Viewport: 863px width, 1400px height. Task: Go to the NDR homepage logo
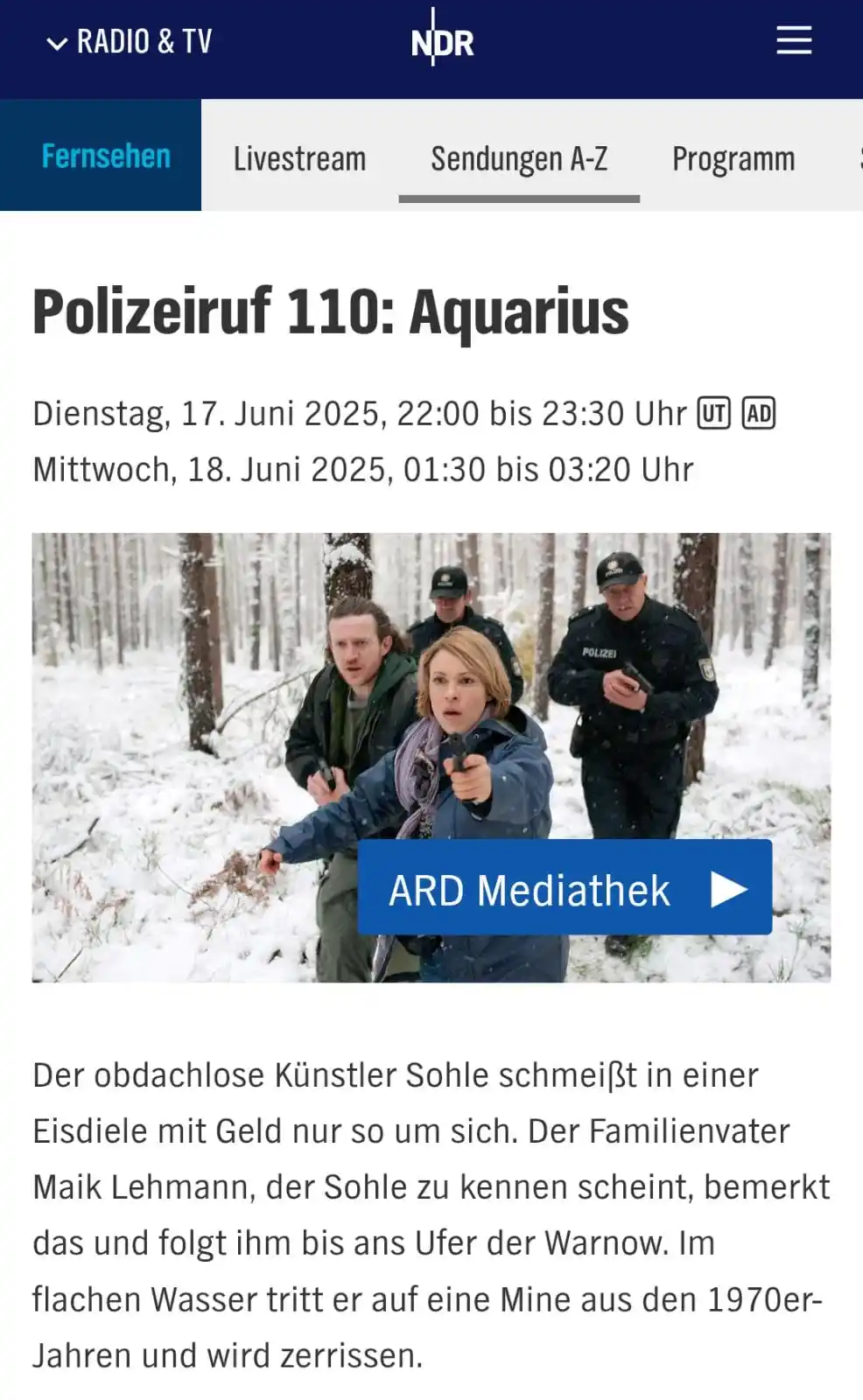point(442,42)
